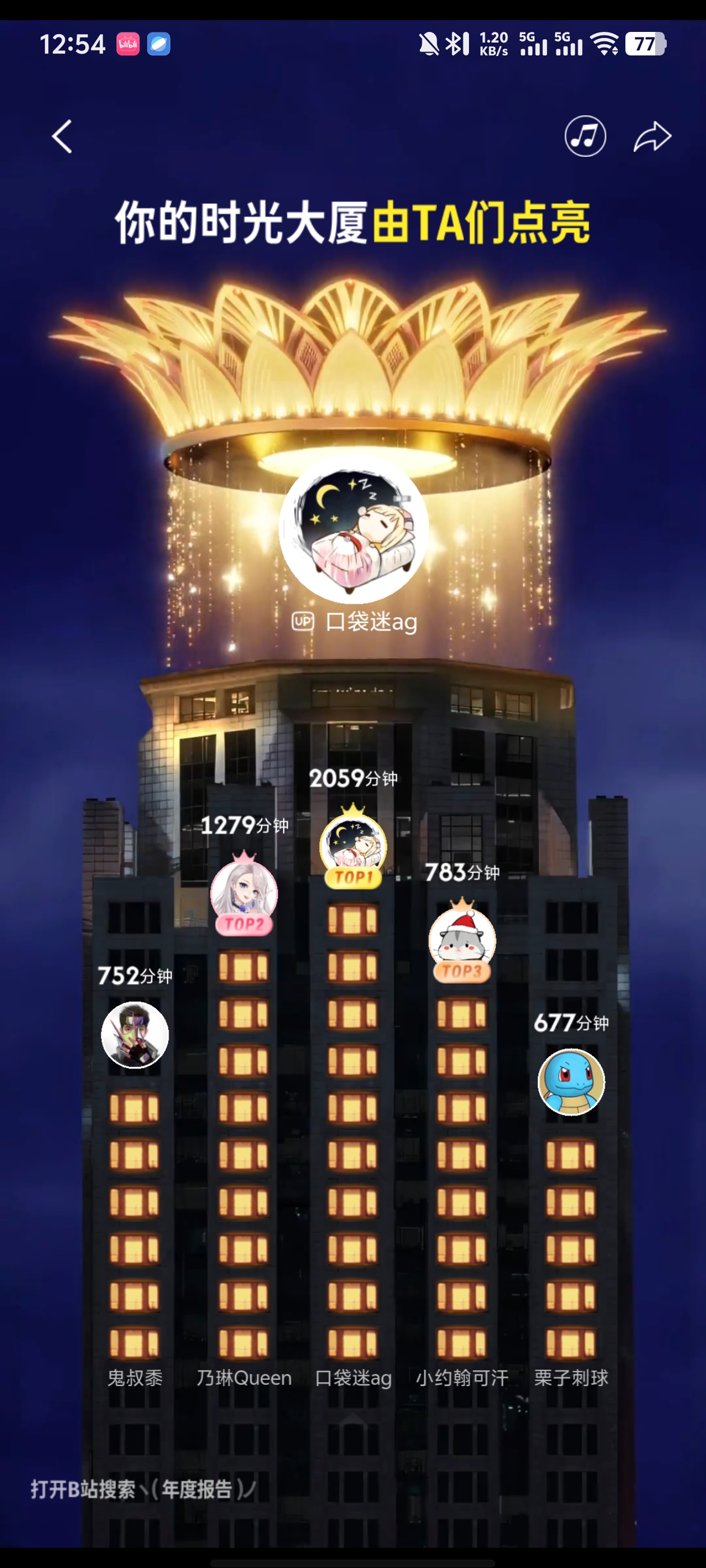The image size is (706, 1568).
Task: Open the 752分钟 avatar of 鬼叔黍
Action: [134, 1034]
